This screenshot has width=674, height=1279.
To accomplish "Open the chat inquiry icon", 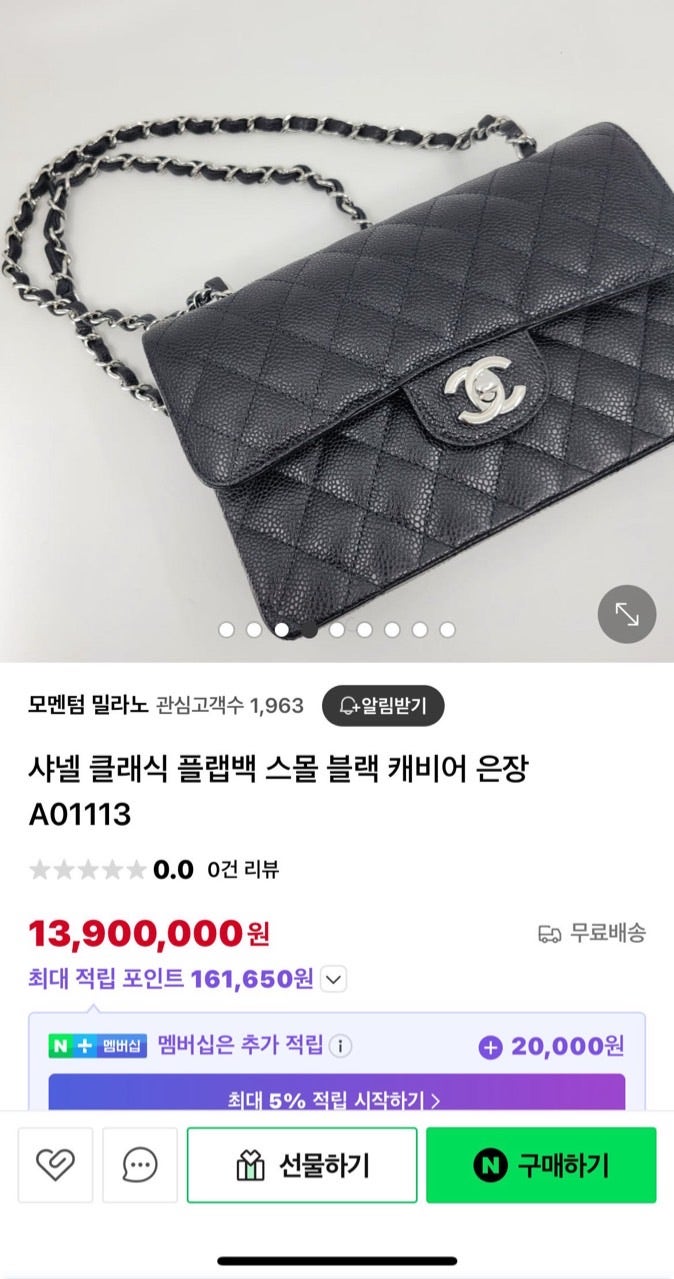I will coord(140,1165).
